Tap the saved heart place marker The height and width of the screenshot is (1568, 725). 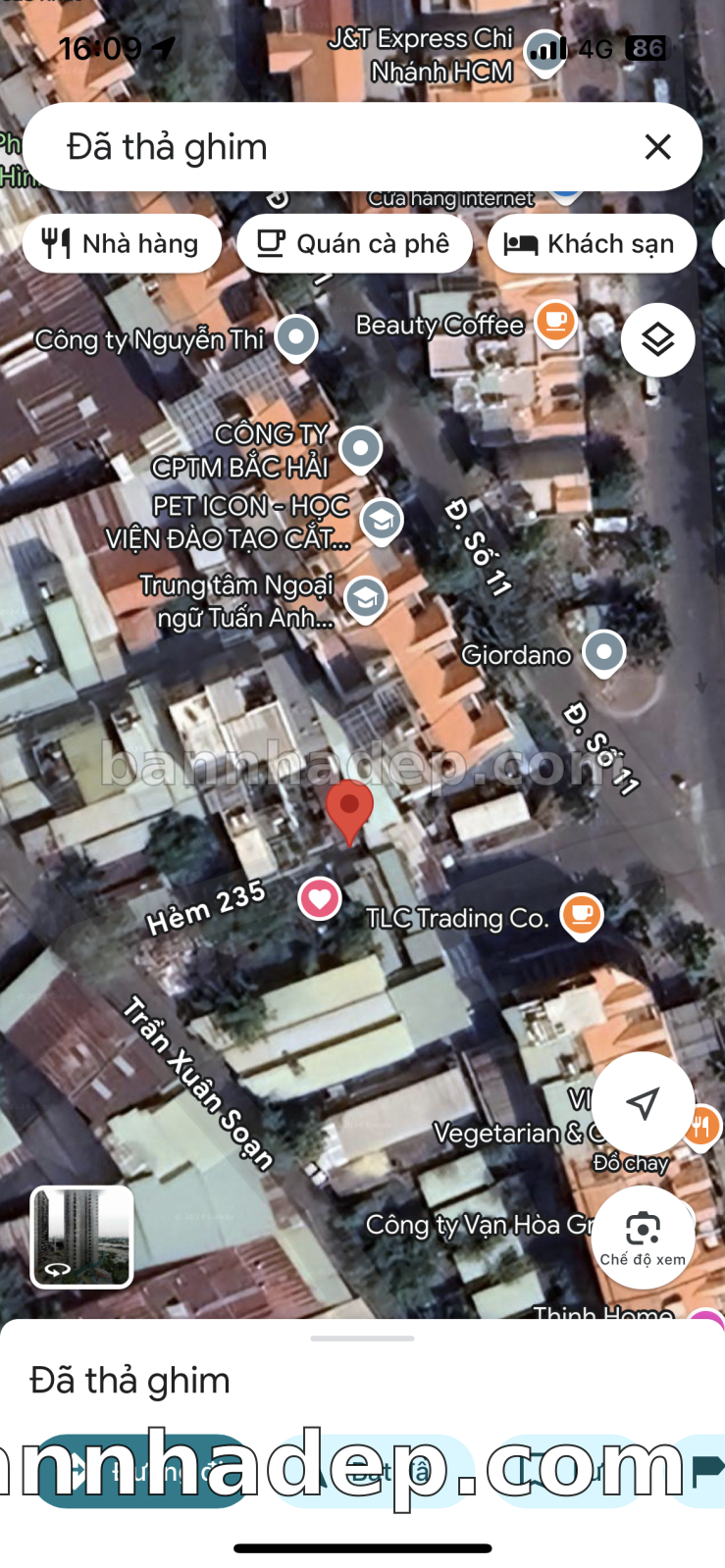click(x=319, y=897)
